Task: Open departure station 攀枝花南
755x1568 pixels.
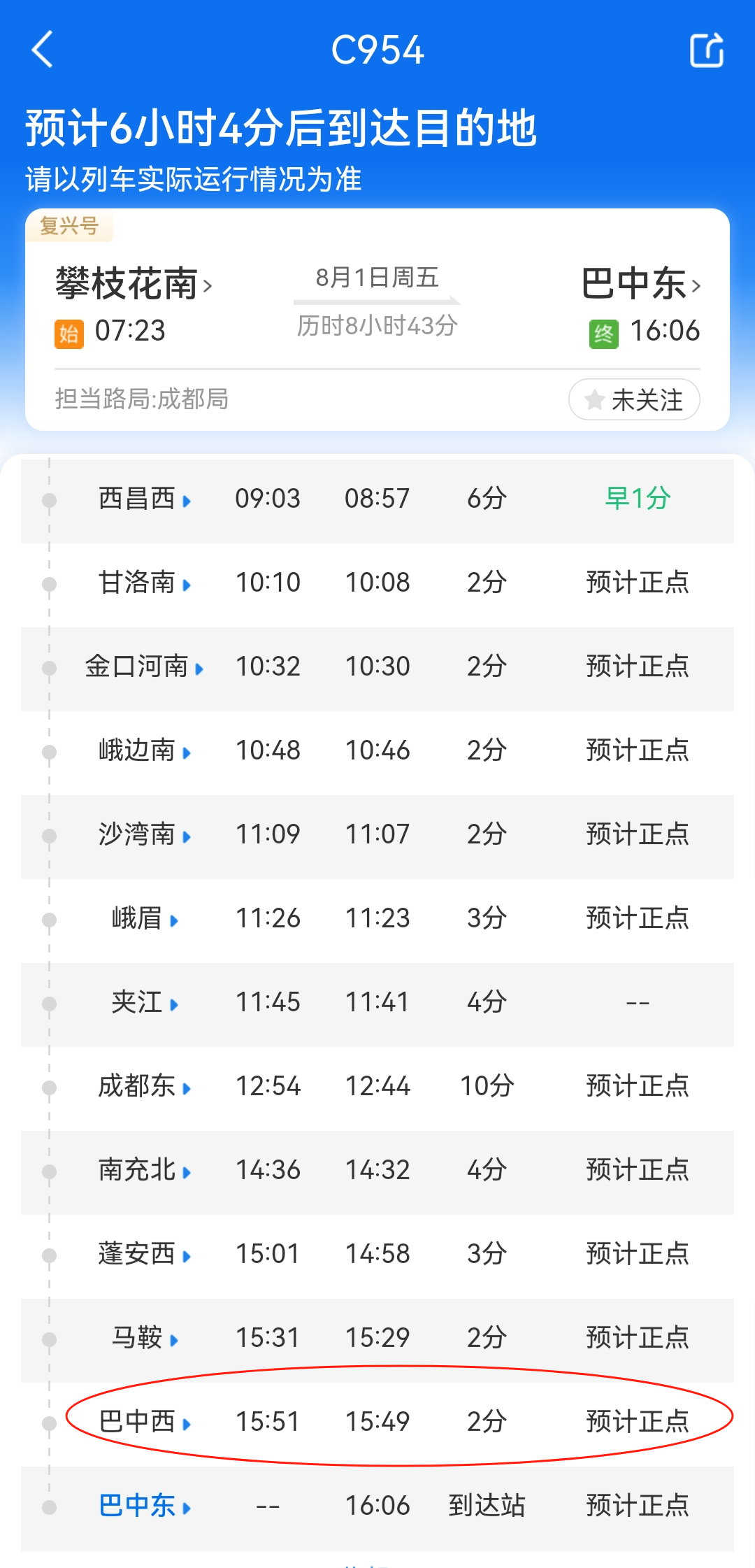Action: [134, 284]
